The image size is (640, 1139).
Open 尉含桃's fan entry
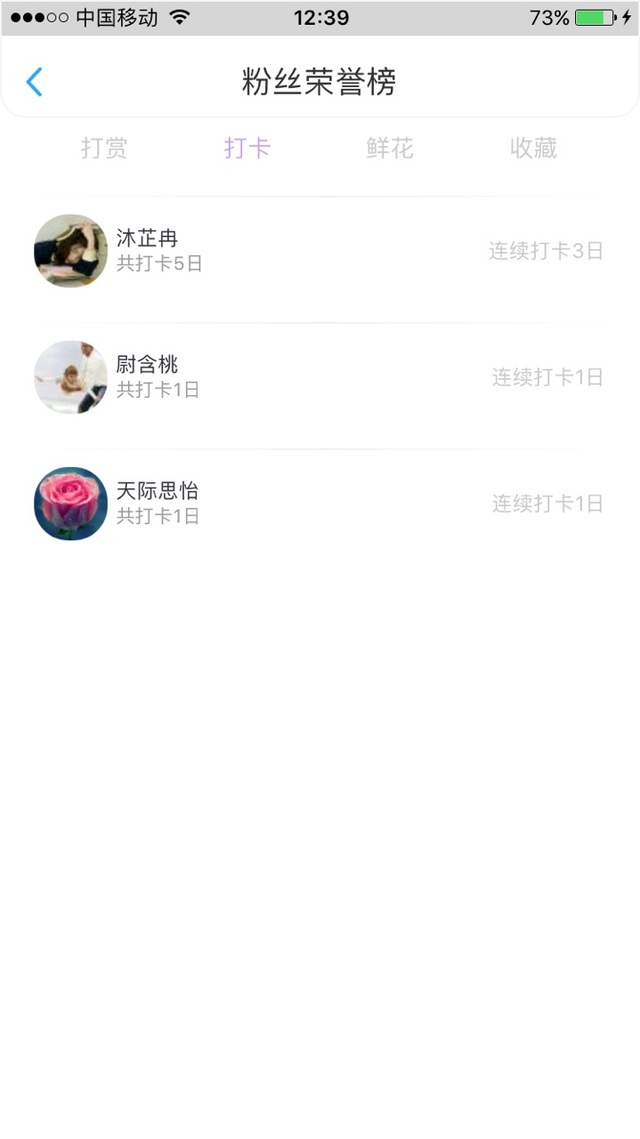pos(320,377)
